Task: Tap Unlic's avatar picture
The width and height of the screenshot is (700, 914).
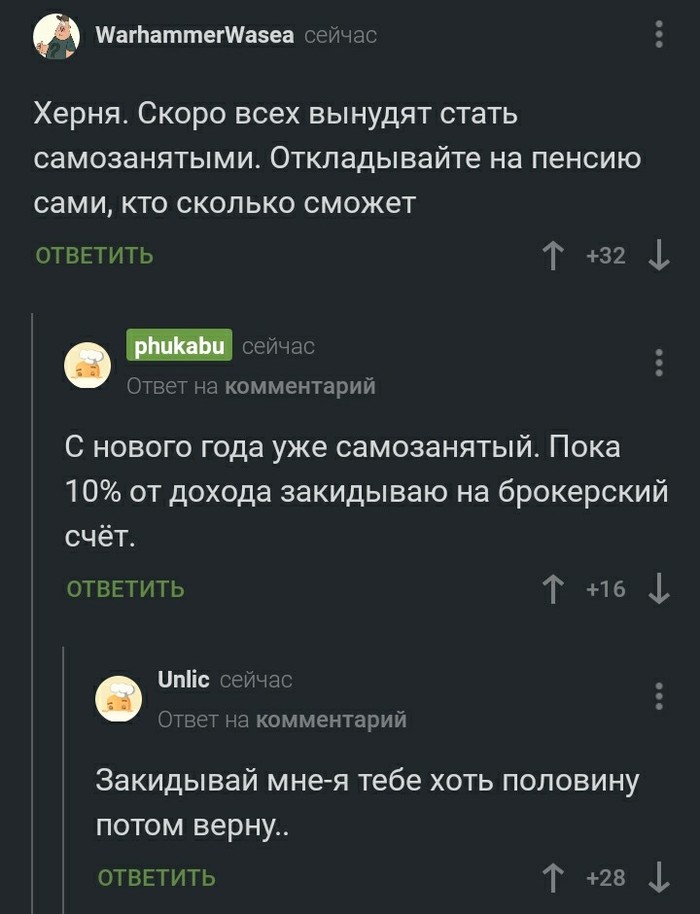Action: pos(119,698)
